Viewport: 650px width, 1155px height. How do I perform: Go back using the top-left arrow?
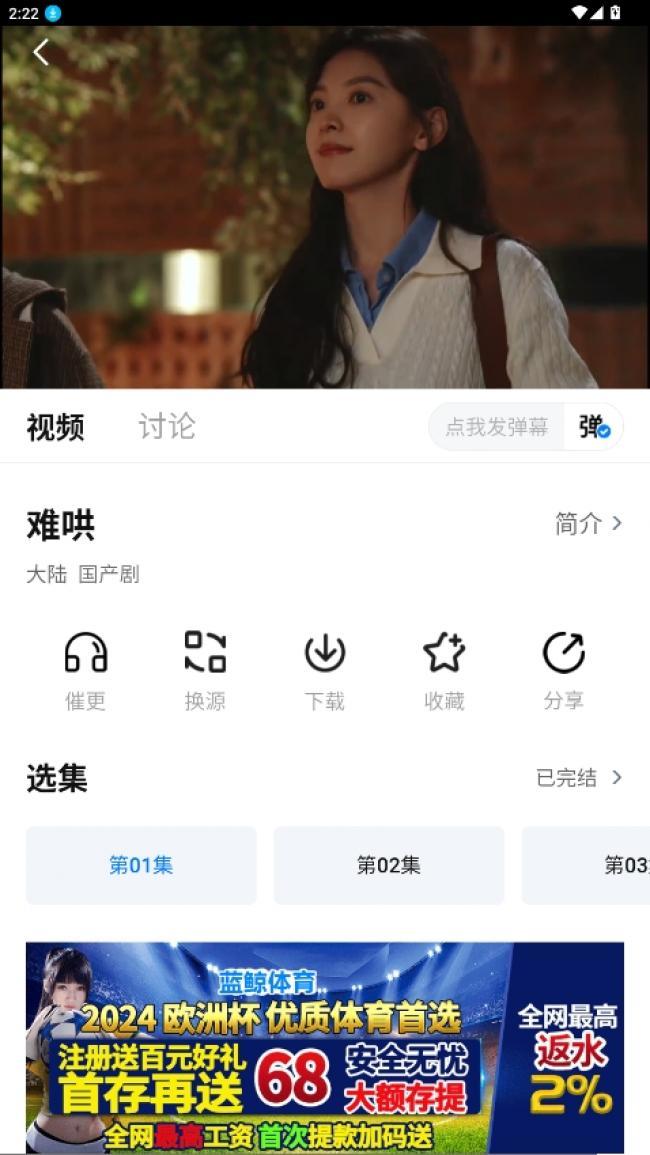coord(40,53)
